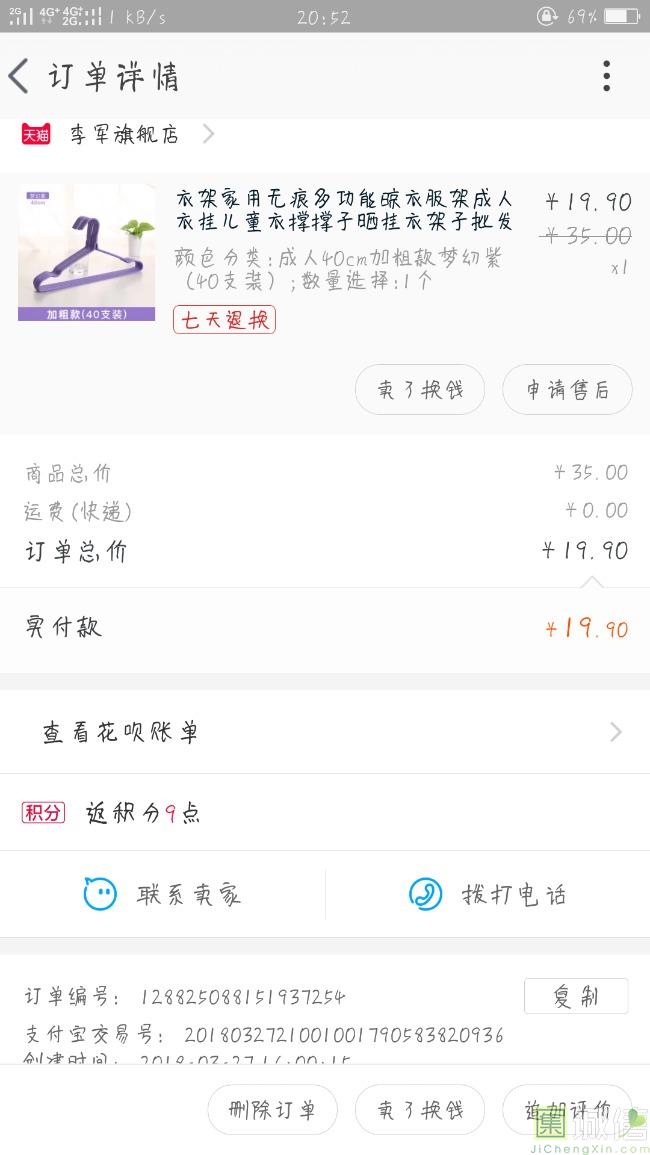Tap 删除订单 to delete this order
Screen dimensions: 650x1155
(x=272, y=1109)
